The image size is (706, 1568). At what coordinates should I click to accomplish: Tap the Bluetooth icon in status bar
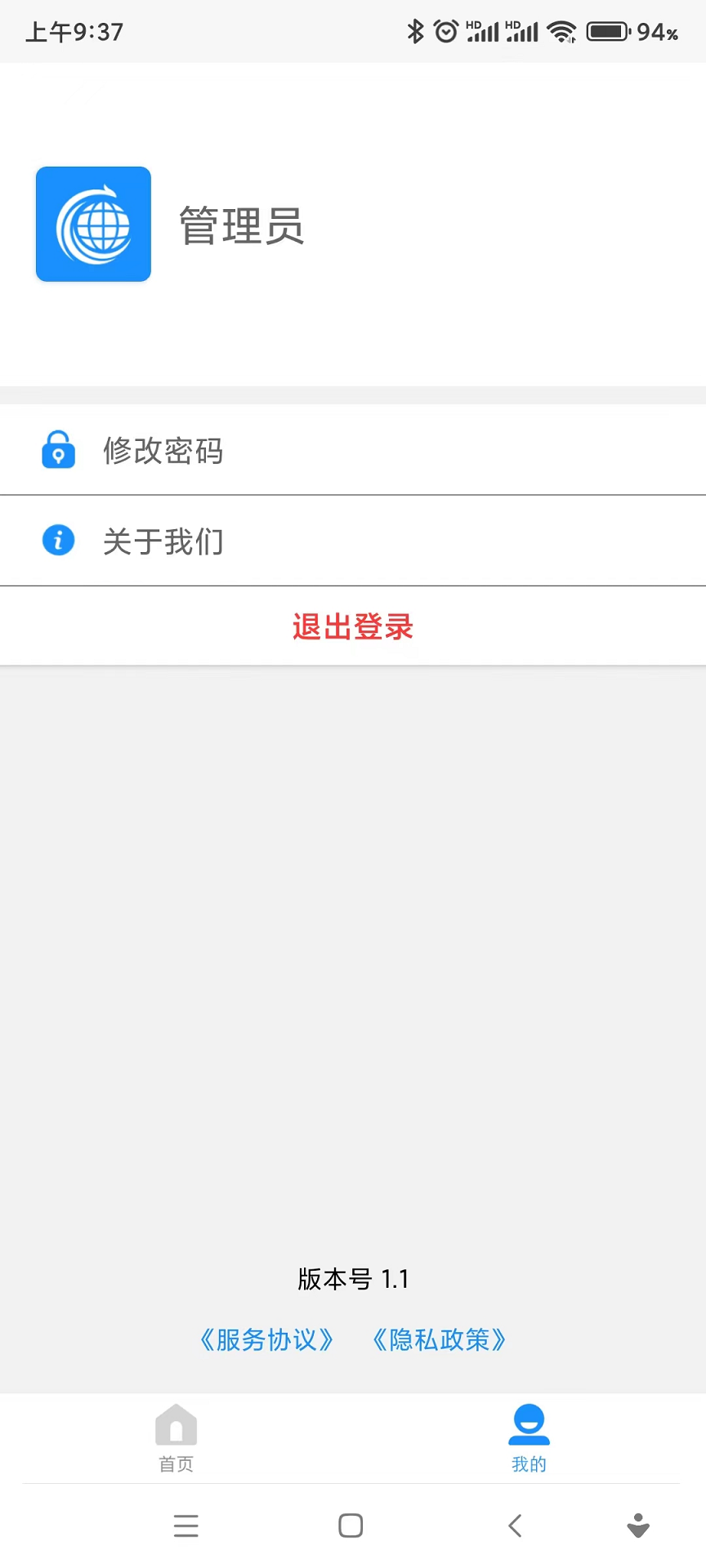pyautogui.click(x=417, y=31)
